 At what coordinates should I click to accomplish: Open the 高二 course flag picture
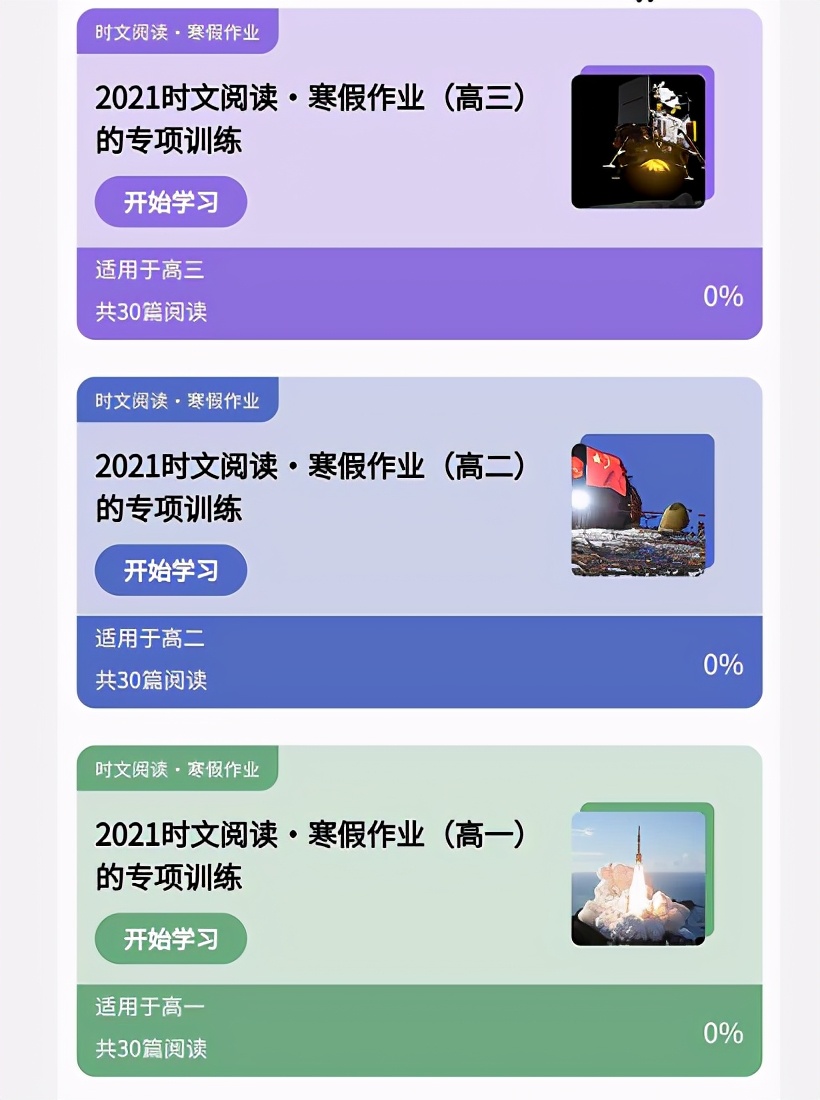[x=639, y=509]
